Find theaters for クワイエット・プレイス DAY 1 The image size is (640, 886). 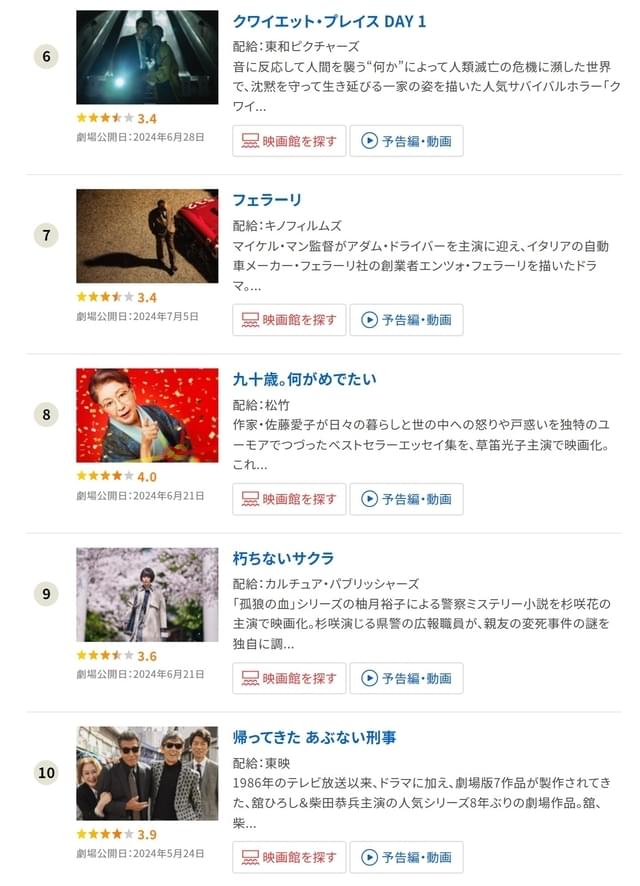pos(289,141)
